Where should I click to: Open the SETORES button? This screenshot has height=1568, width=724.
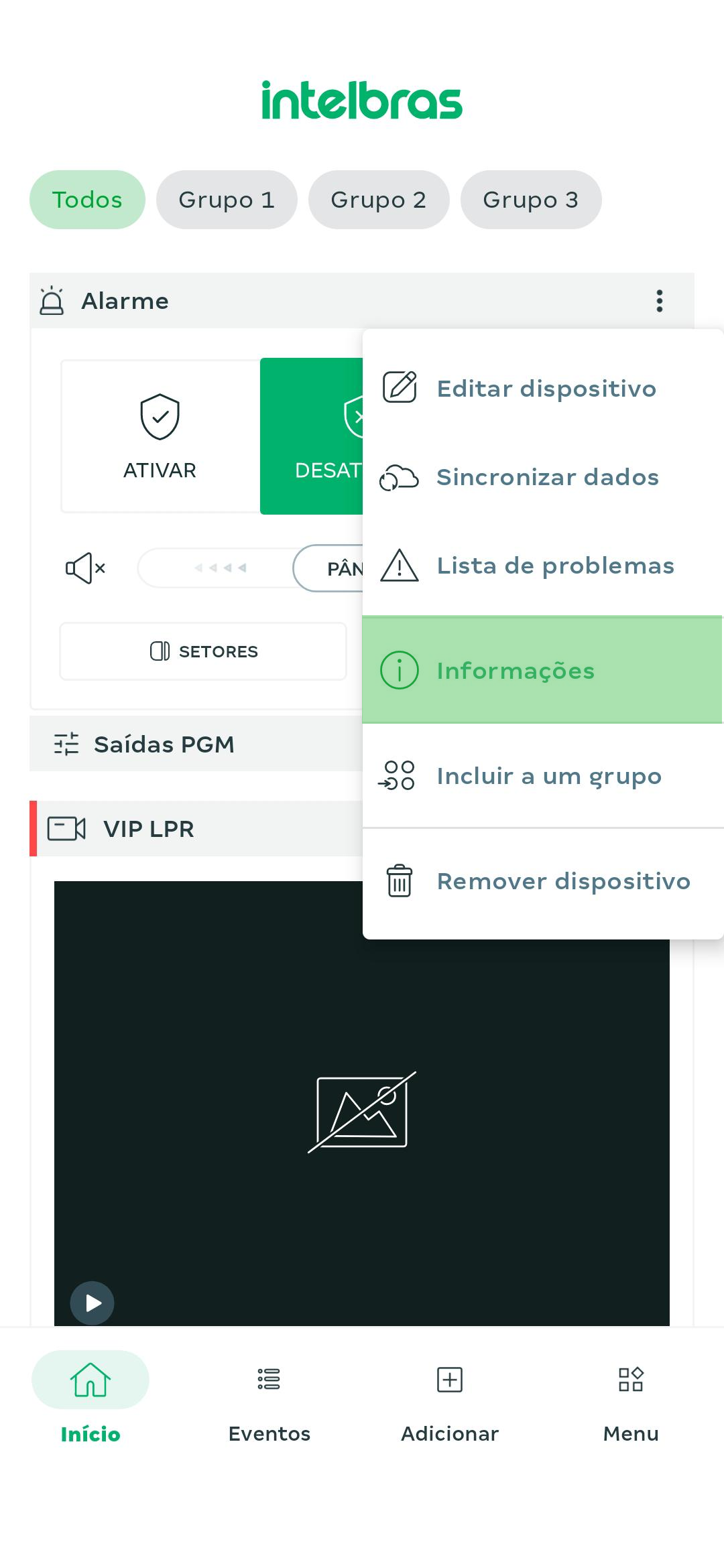203,651
